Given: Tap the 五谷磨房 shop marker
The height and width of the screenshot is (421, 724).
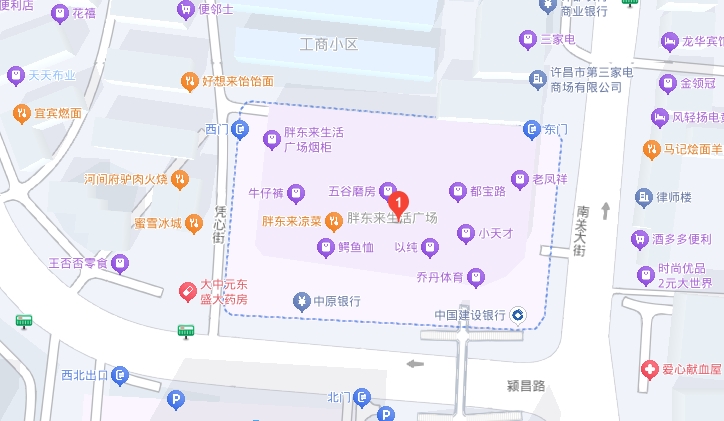Looking at the screenshot, I should point(387,191).
